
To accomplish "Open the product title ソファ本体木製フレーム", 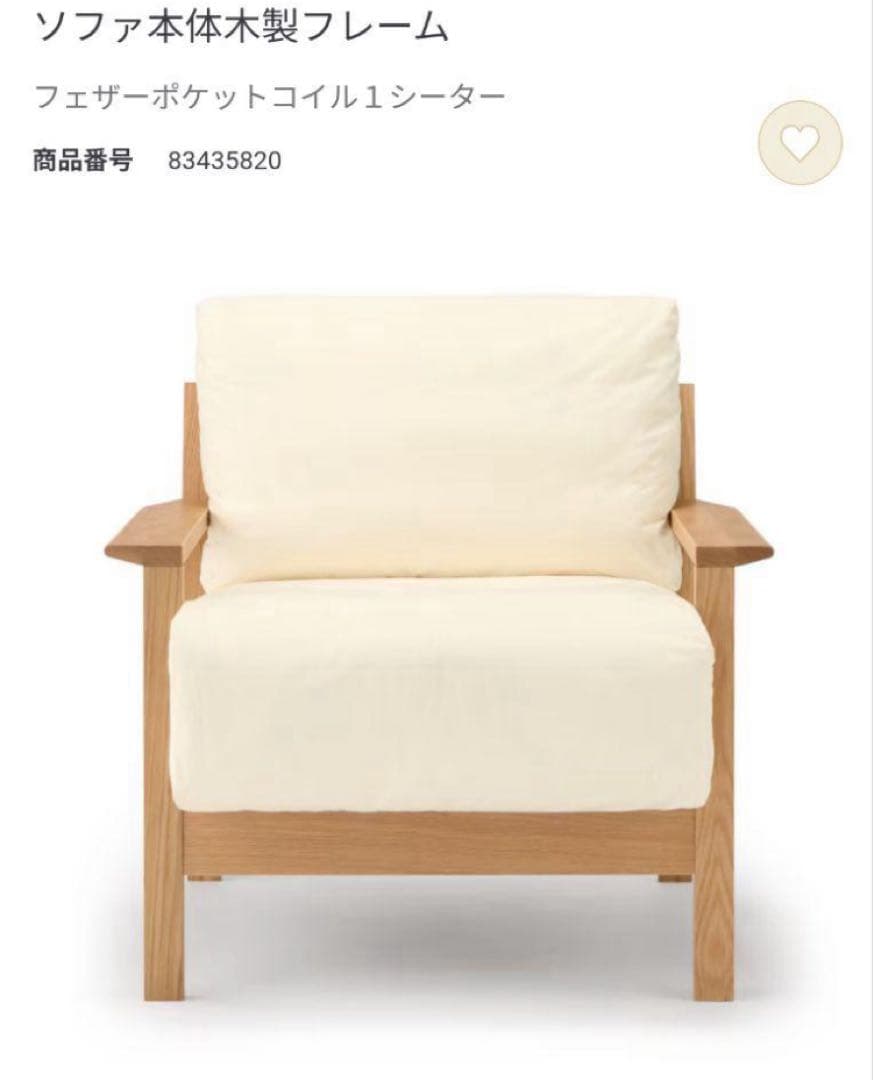I will point(236,26).
